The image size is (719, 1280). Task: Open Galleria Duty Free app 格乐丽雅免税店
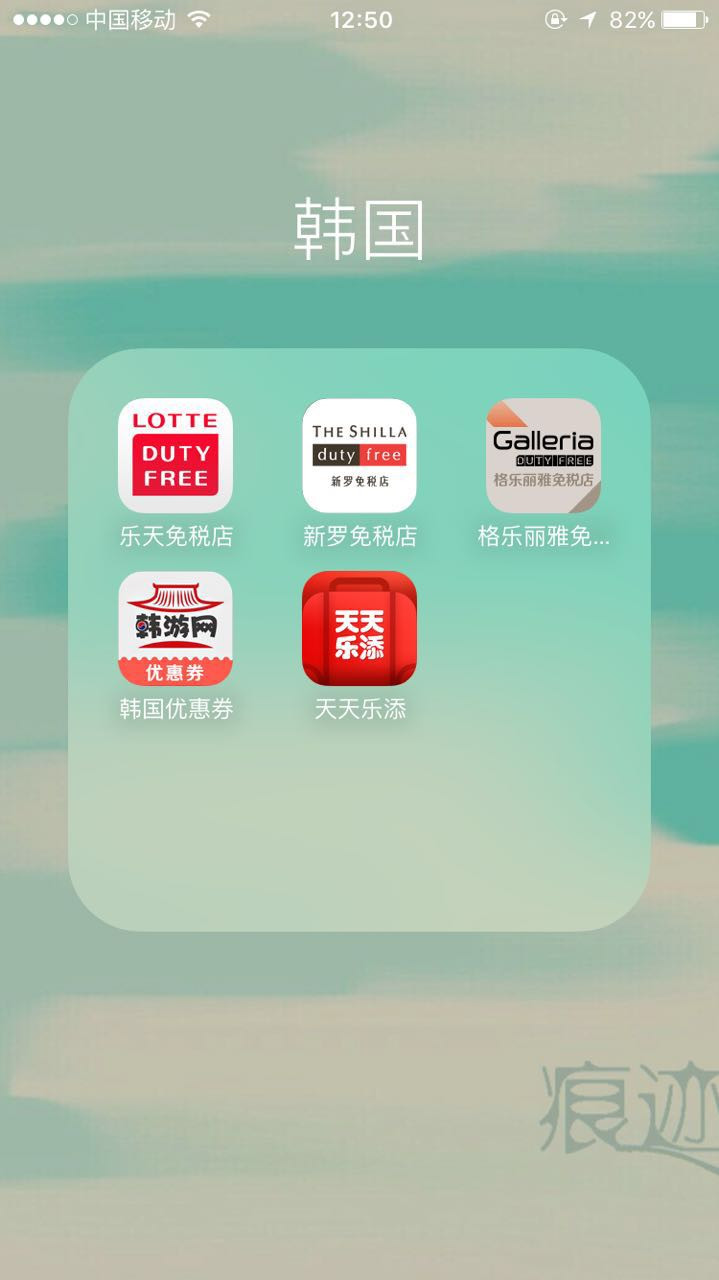coord(543,456)
